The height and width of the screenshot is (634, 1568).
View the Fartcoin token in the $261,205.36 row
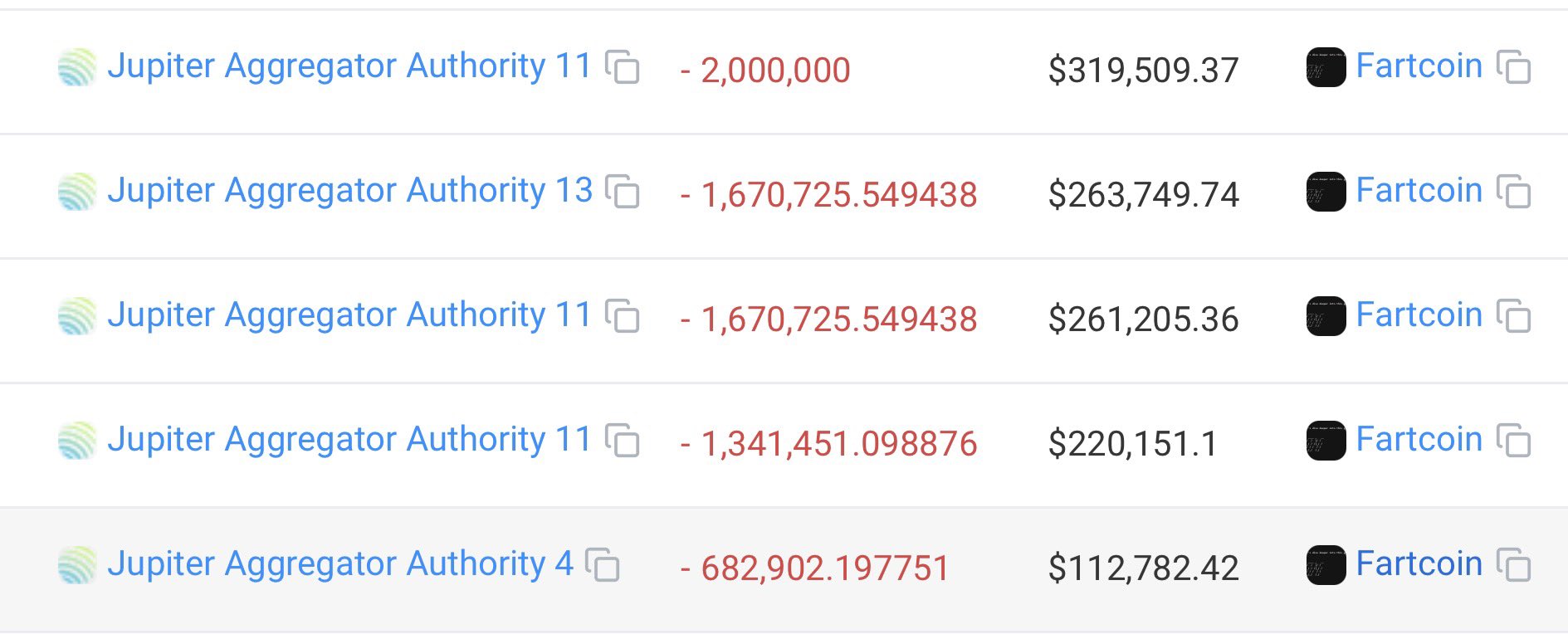[x=1419, y=315]
